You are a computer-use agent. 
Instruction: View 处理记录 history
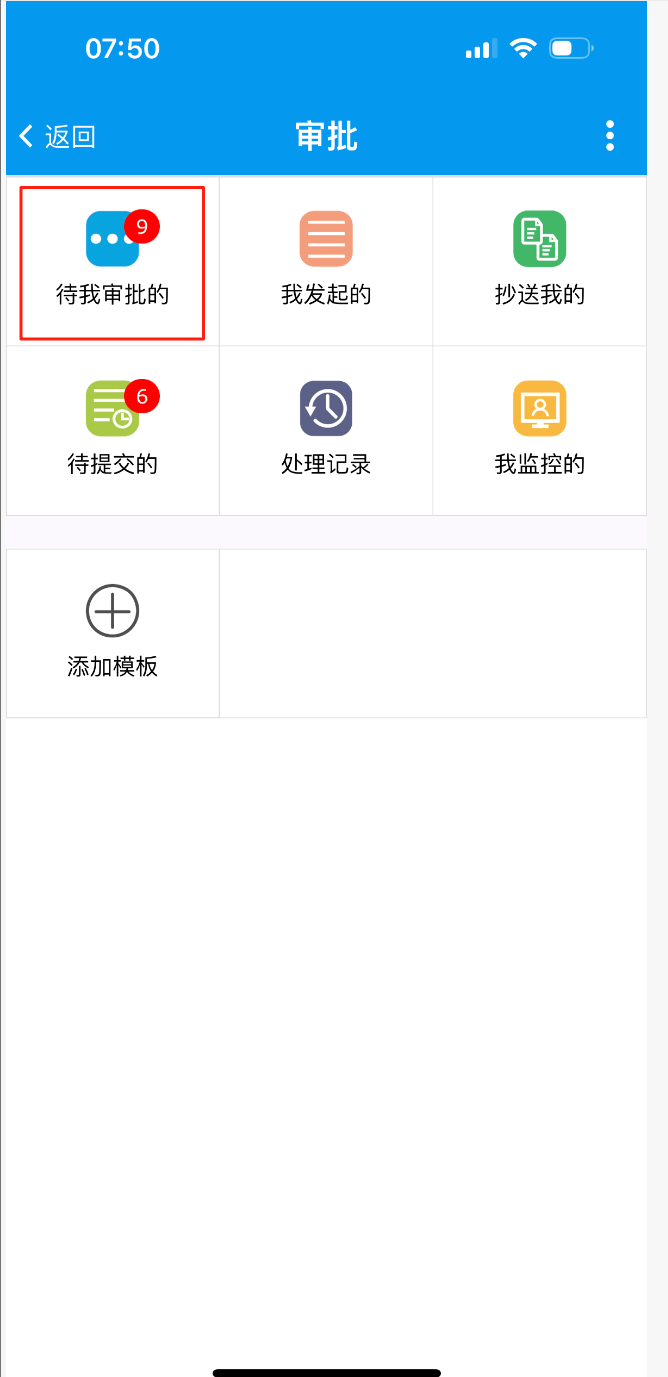[326, 431]
